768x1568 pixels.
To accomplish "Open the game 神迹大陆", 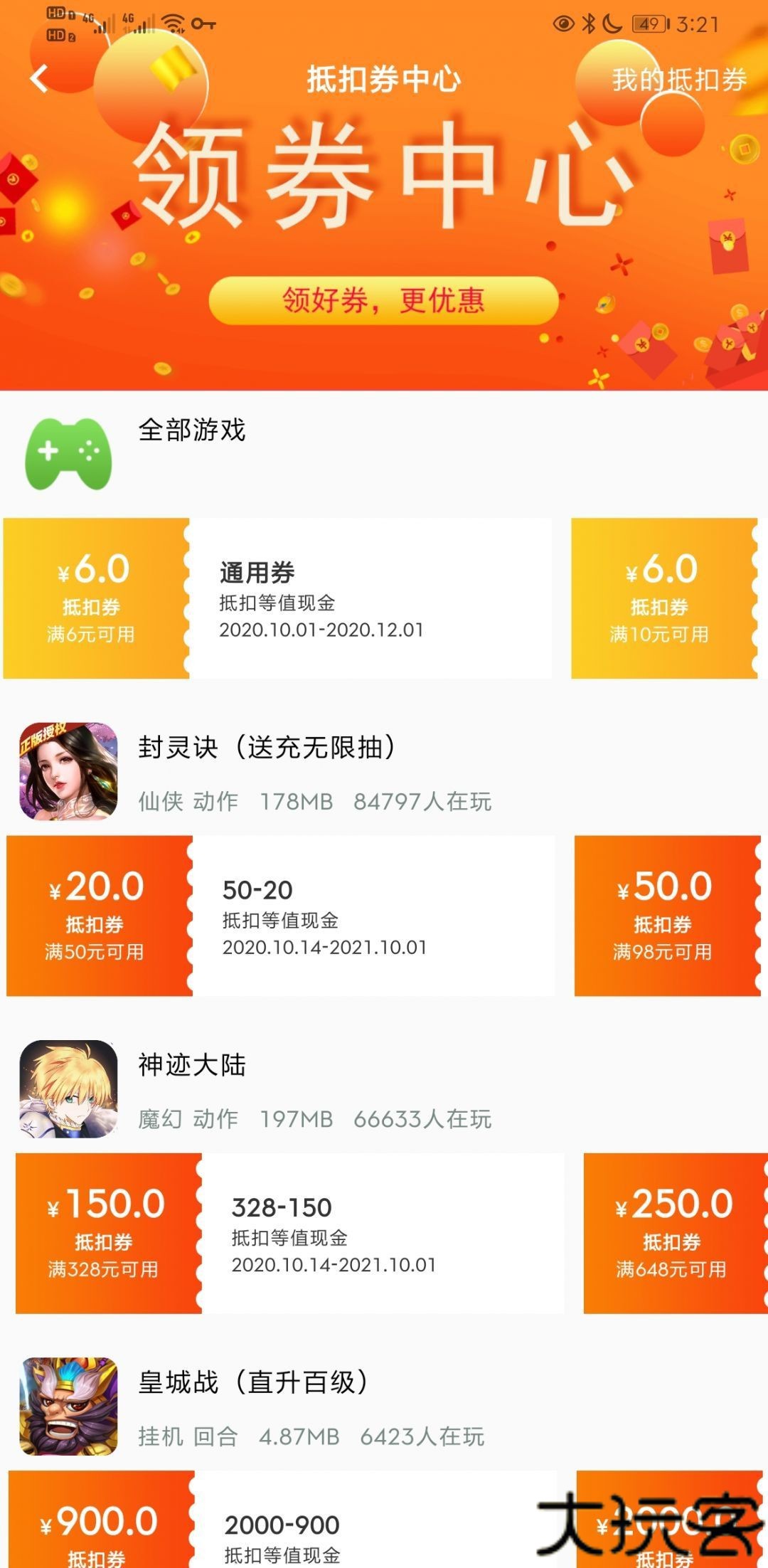I will point(192,1065).
